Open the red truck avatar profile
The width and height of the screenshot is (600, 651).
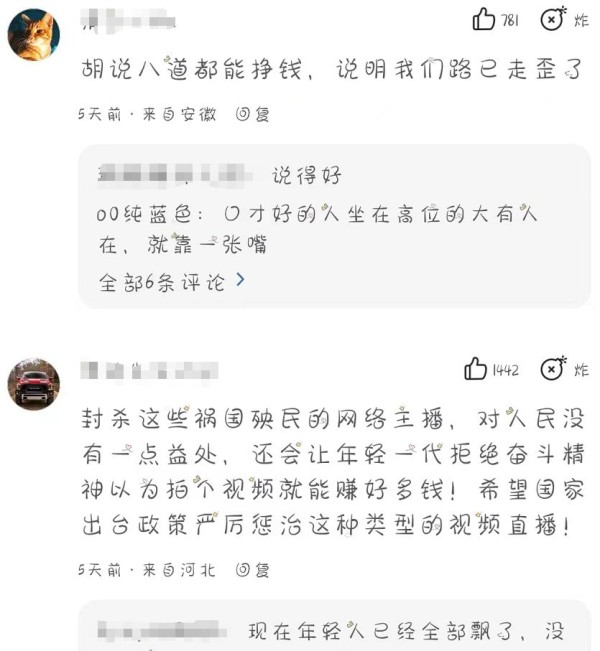pos(34,384)
